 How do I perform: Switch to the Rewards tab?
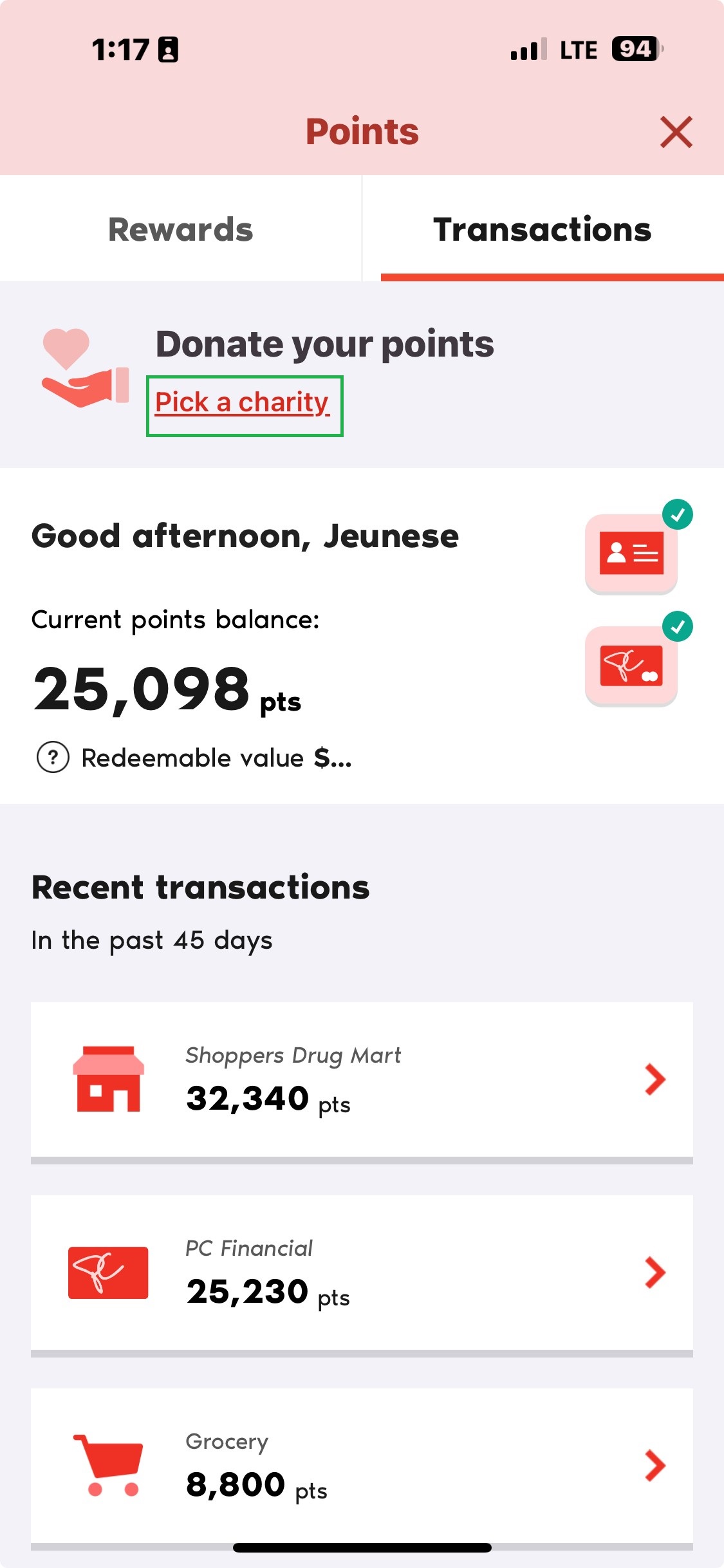point(181,230)
